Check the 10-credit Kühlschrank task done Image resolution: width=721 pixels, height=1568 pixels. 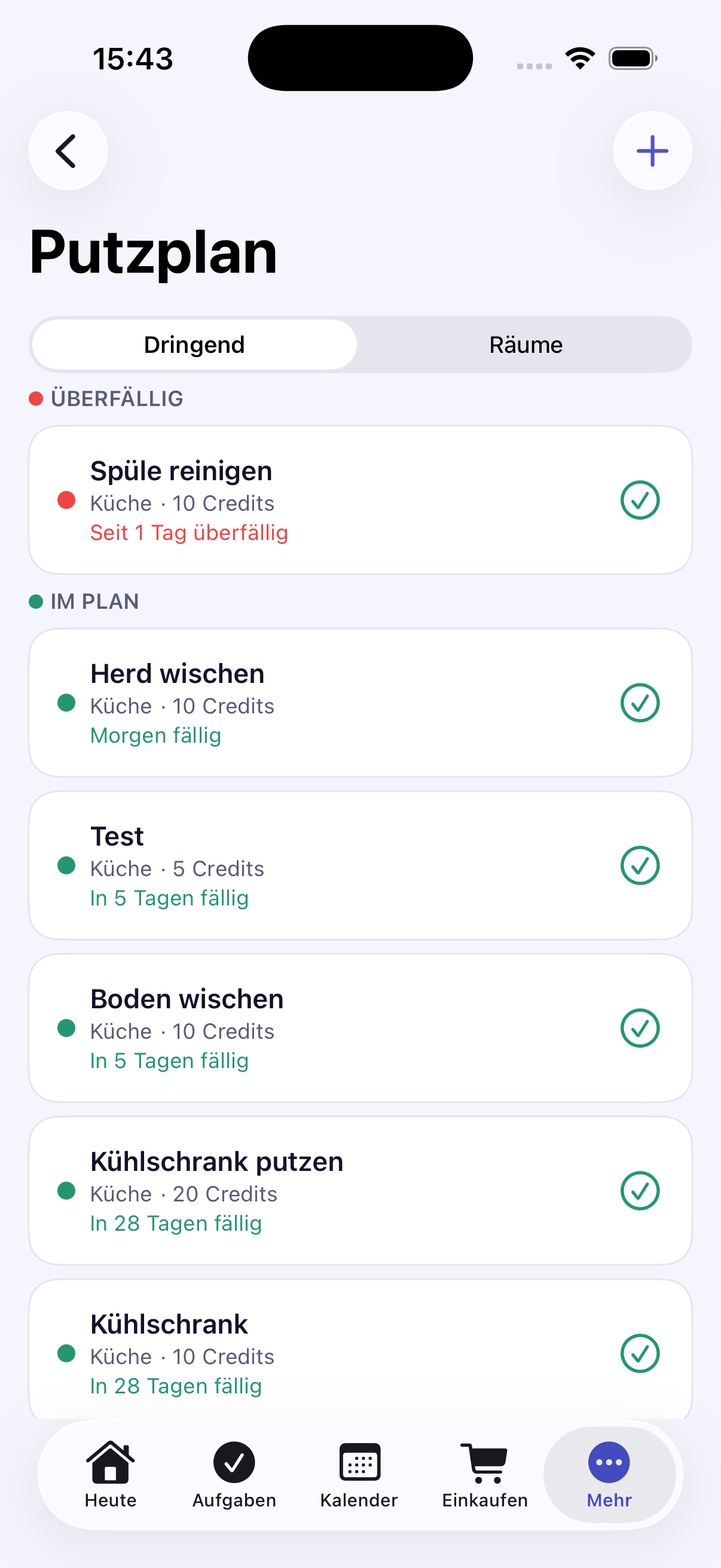(640, 1353)
